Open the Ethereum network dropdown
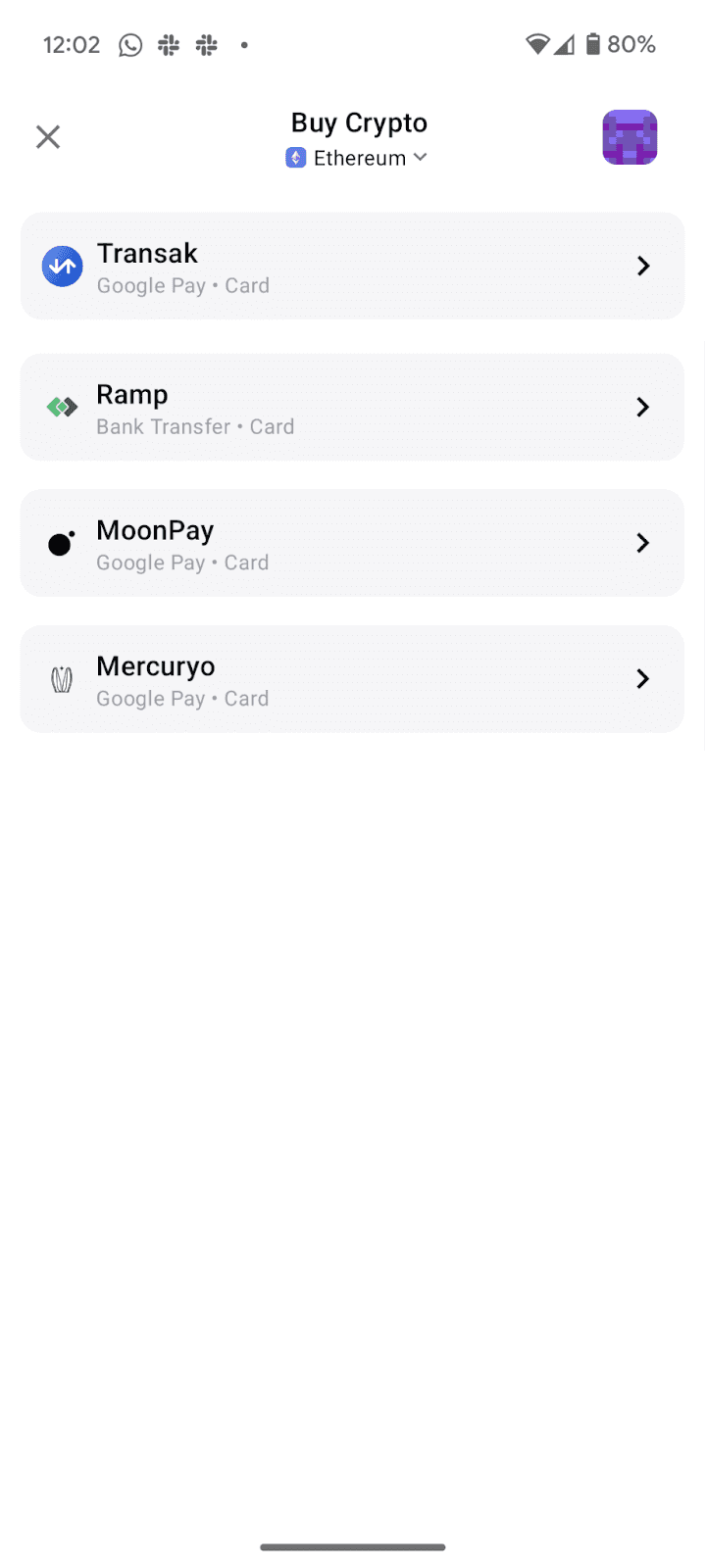 pyautogui.click(x=358, y=158)
